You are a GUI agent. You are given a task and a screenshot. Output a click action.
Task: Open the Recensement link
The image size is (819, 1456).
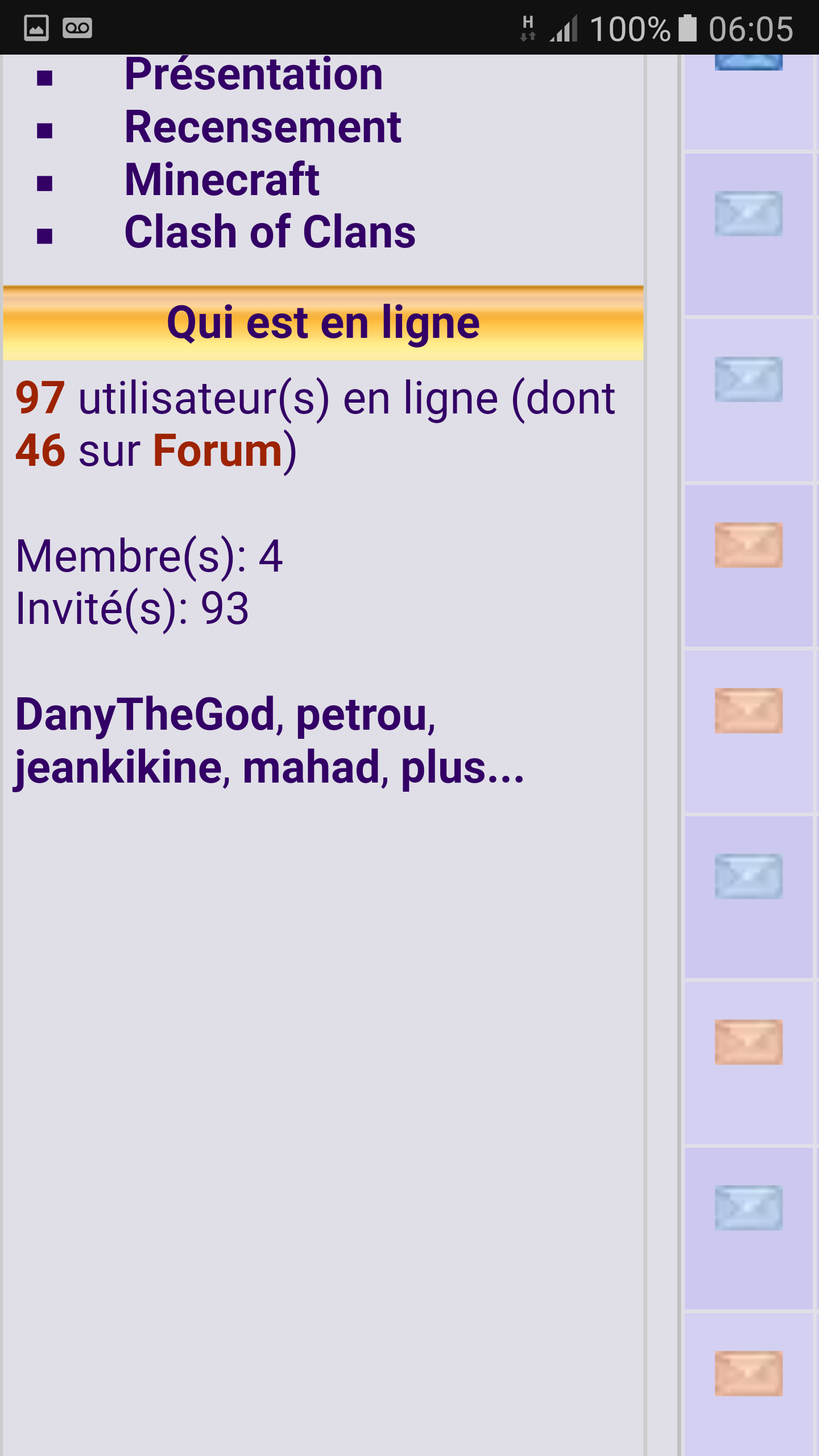pos(262,127)
